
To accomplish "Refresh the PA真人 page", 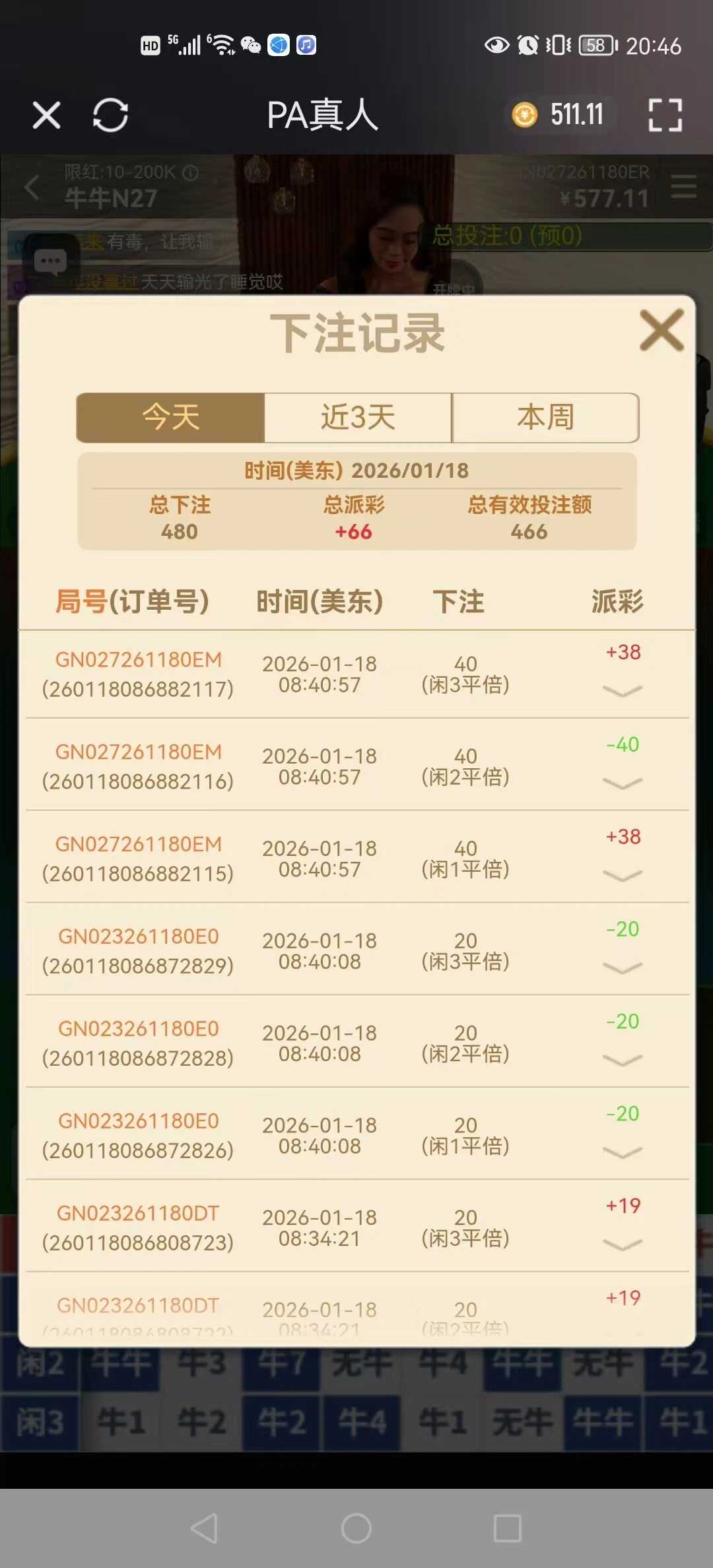I will 110,115.
